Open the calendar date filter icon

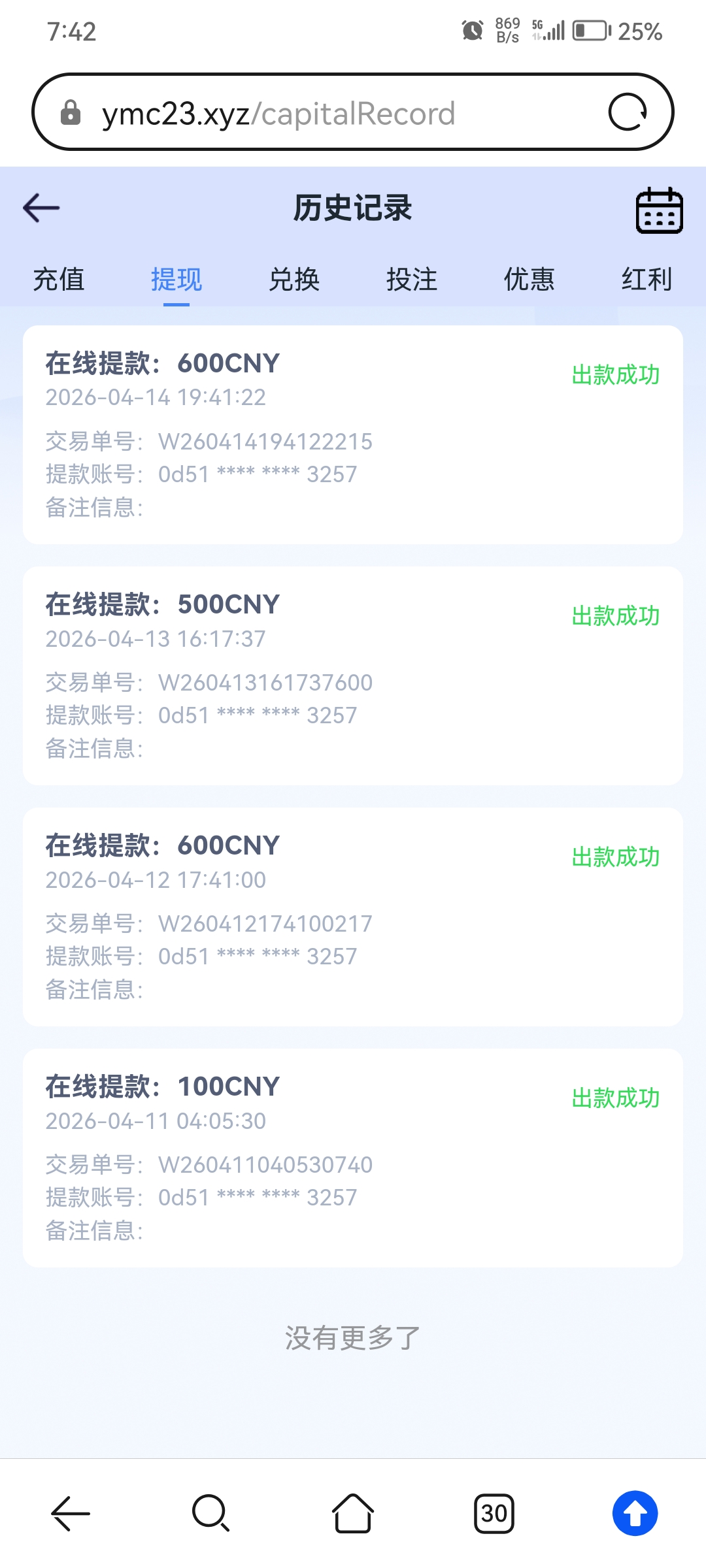(658, 209)
